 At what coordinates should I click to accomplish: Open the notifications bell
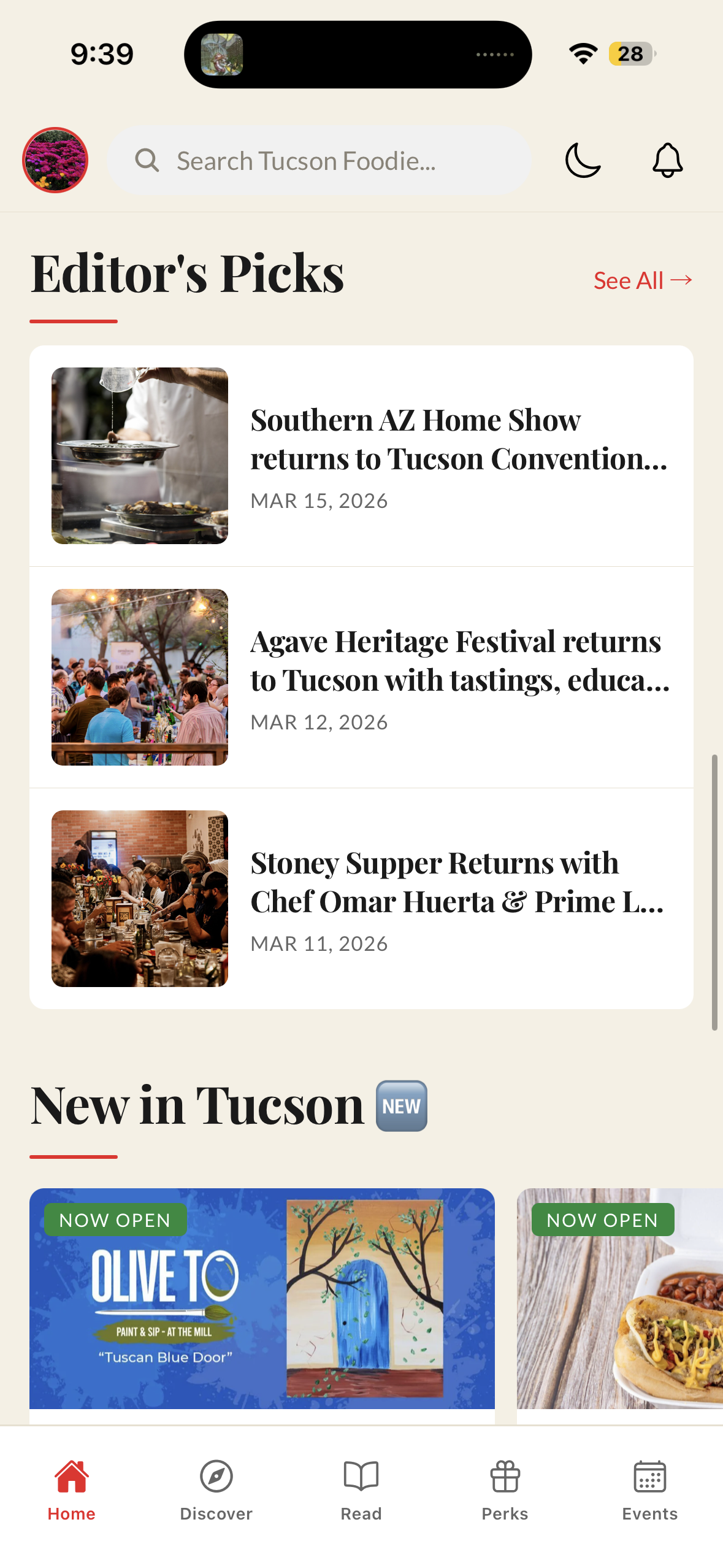coord(667,160)
